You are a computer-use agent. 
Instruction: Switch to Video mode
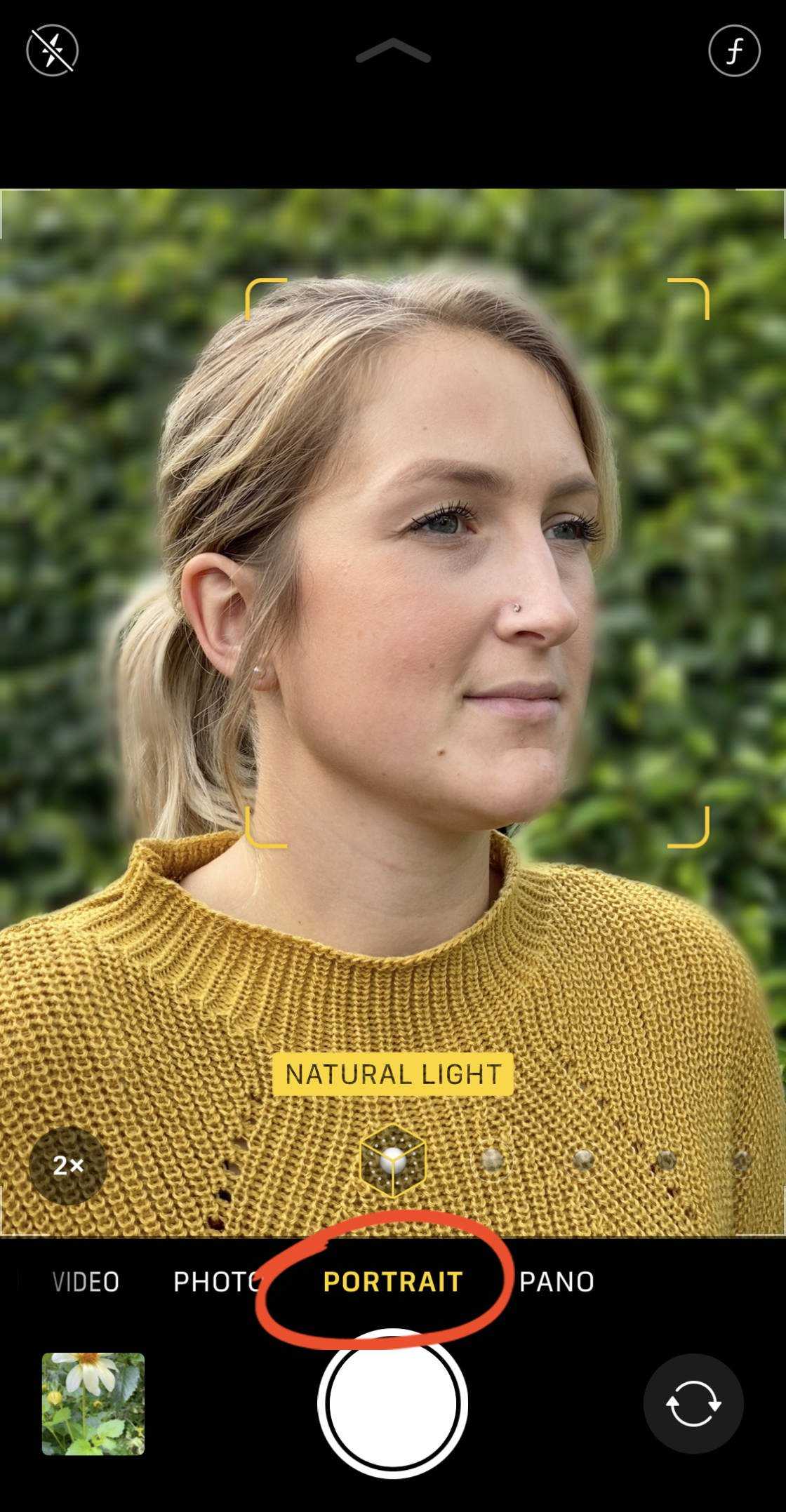point(86,1282)
